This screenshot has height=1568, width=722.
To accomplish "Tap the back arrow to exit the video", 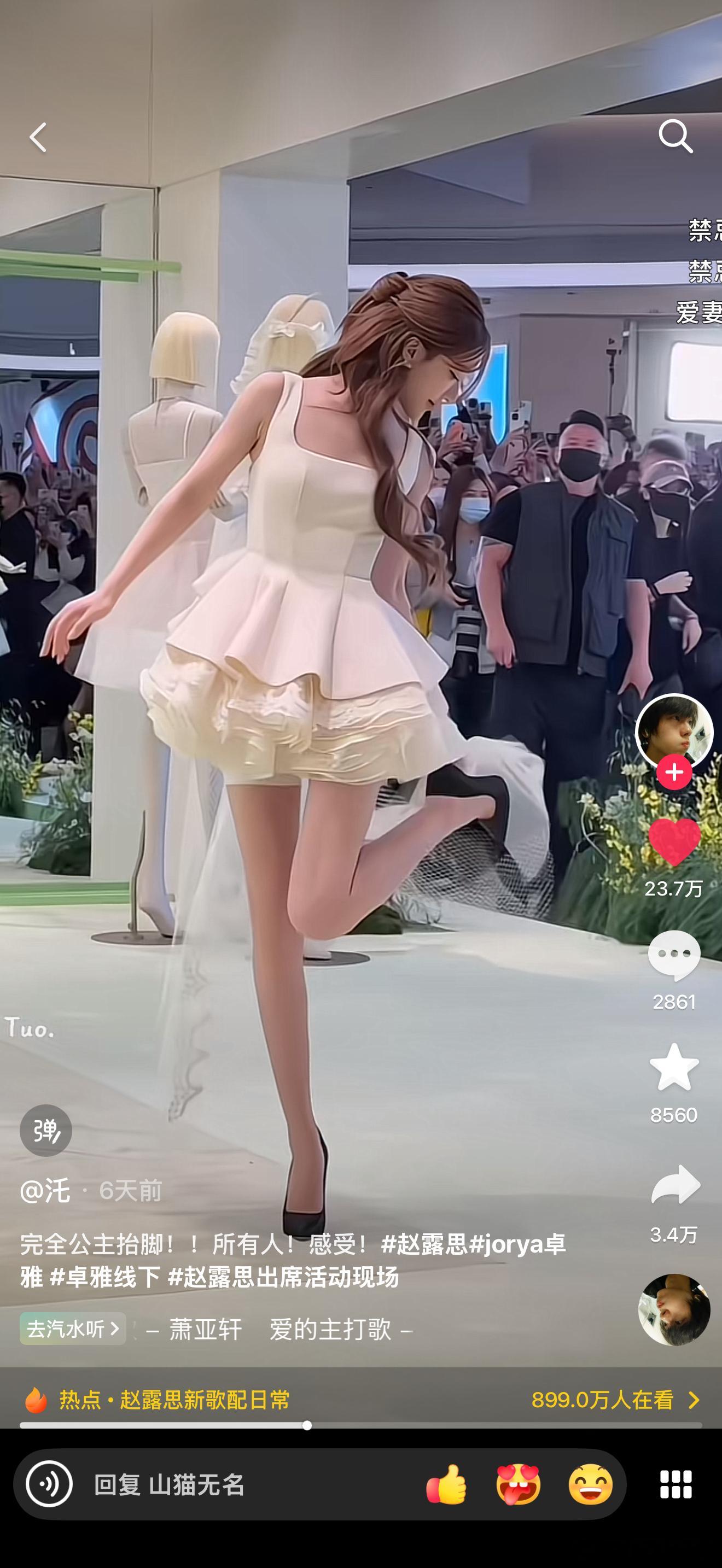I will tap(38, 138).
